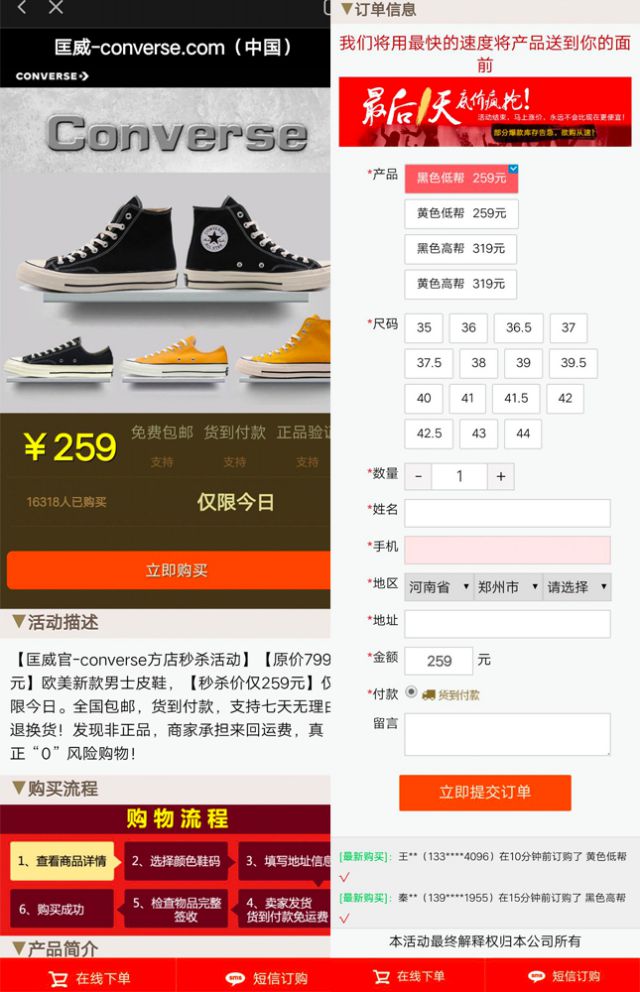Select shoe size 42
The width and height of the screenshot is (640, 992).
(565, 398)
